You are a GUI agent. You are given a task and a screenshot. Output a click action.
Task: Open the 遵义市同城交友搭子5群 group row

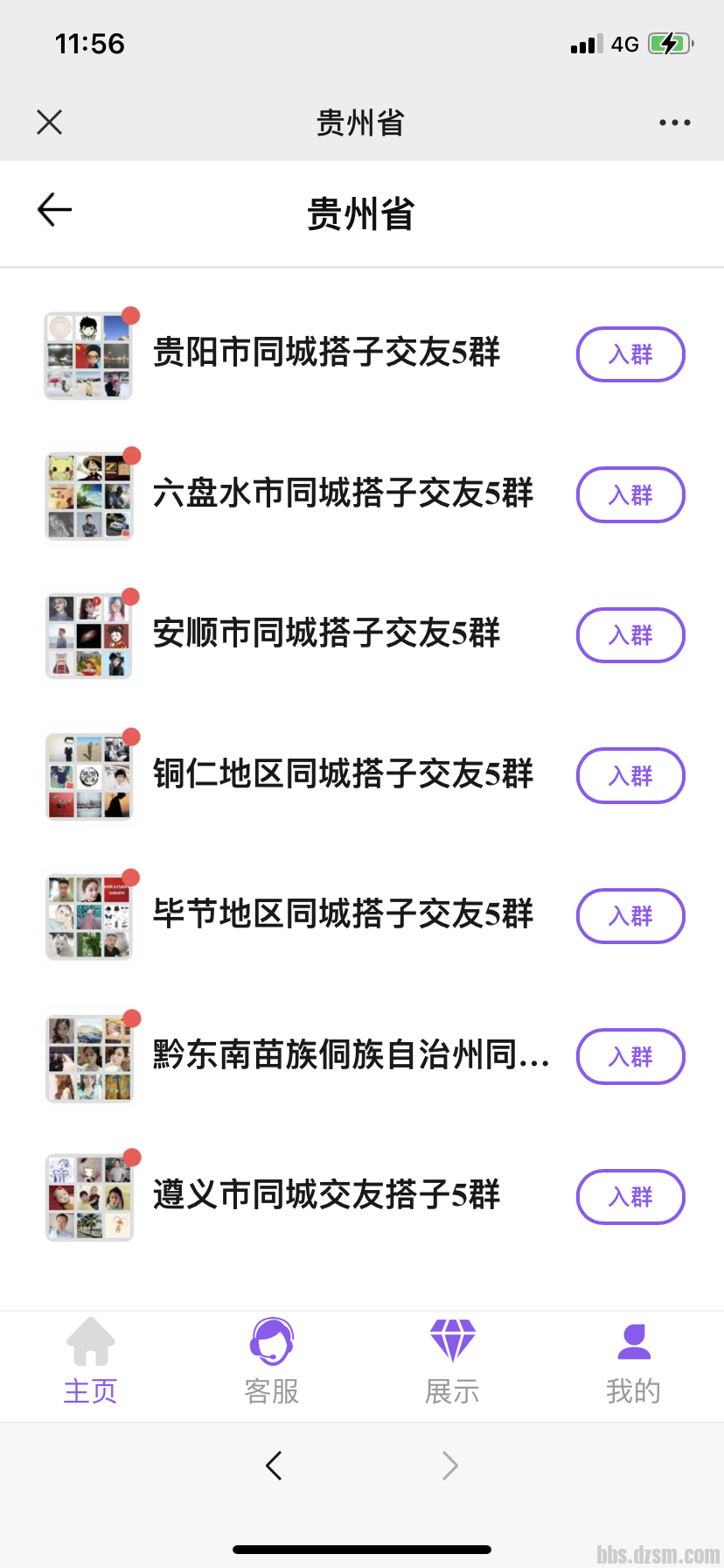tap(325, 1195)
